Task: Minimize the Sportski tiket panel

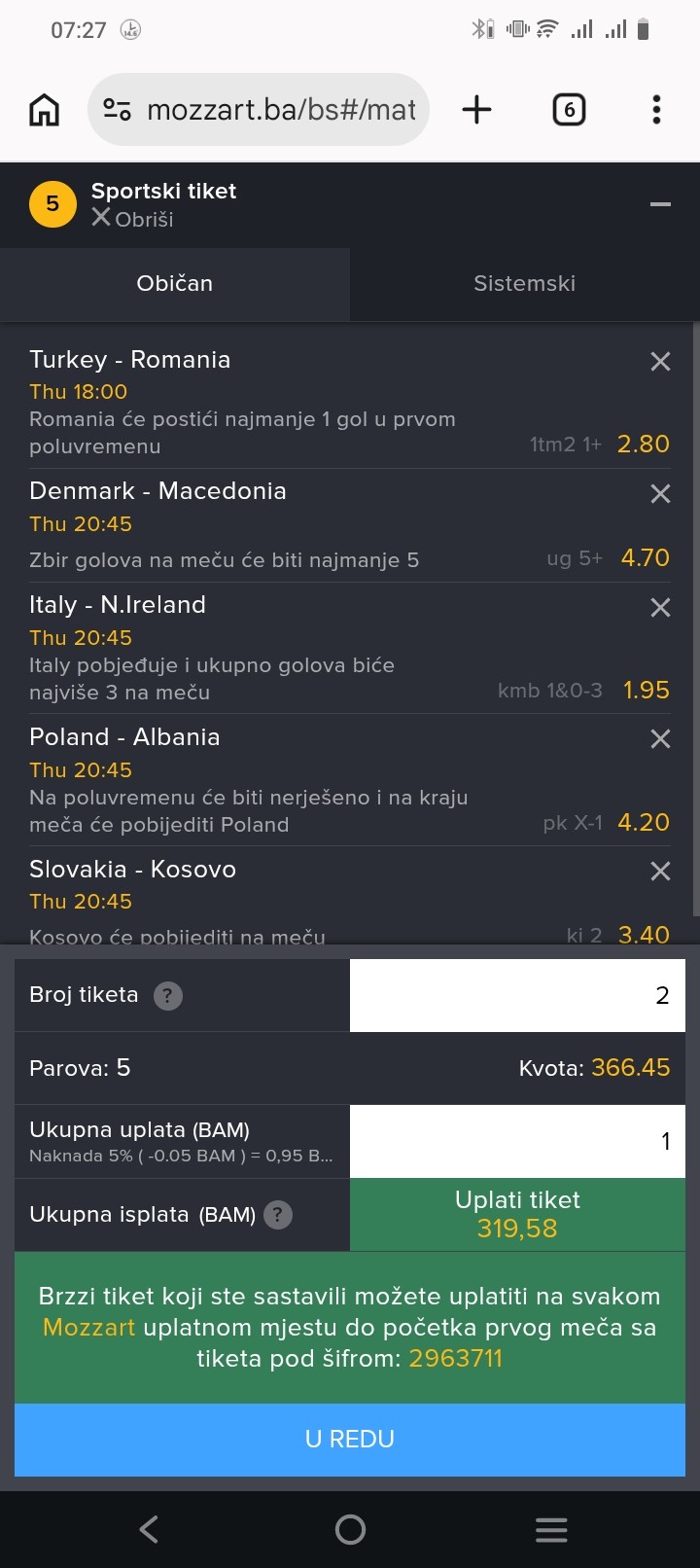Action: 660,204
